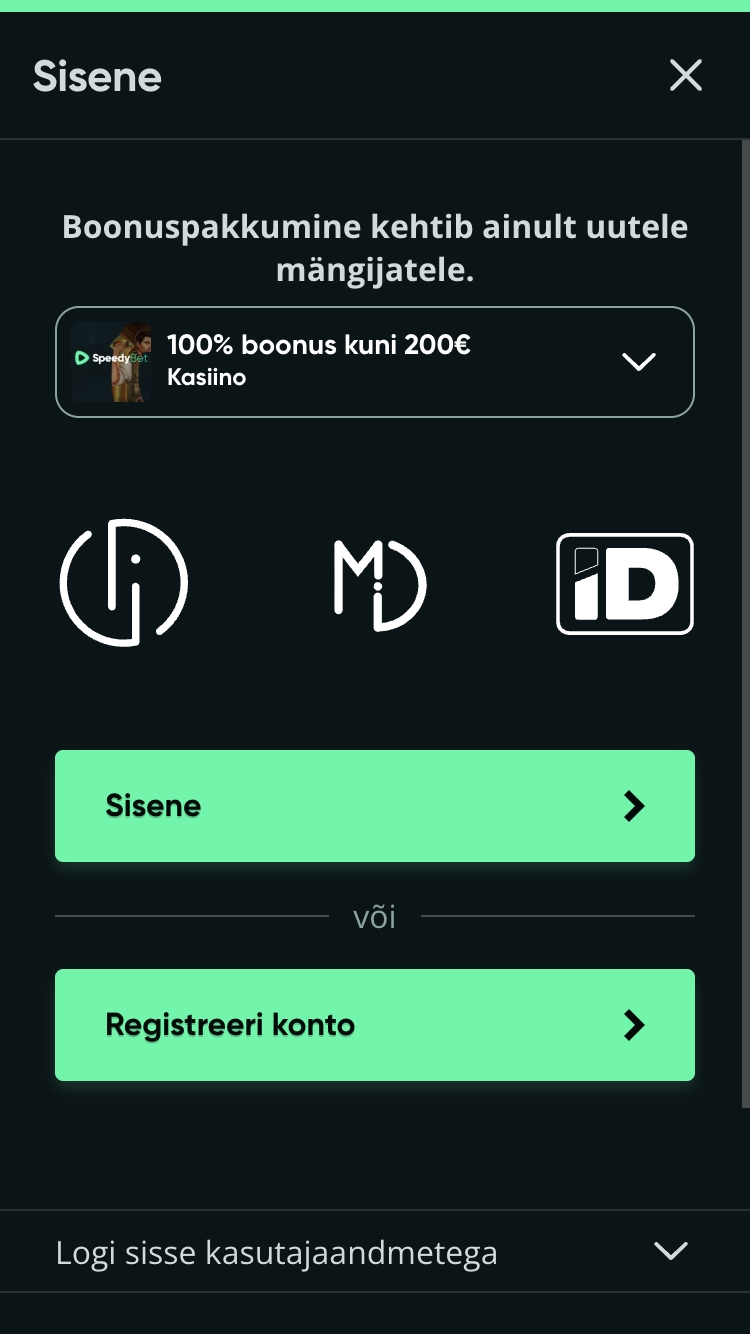The image size is (750, 1334).
Task: Choose the Mobiil-ID authentication icon
Action: coord(380,583)
